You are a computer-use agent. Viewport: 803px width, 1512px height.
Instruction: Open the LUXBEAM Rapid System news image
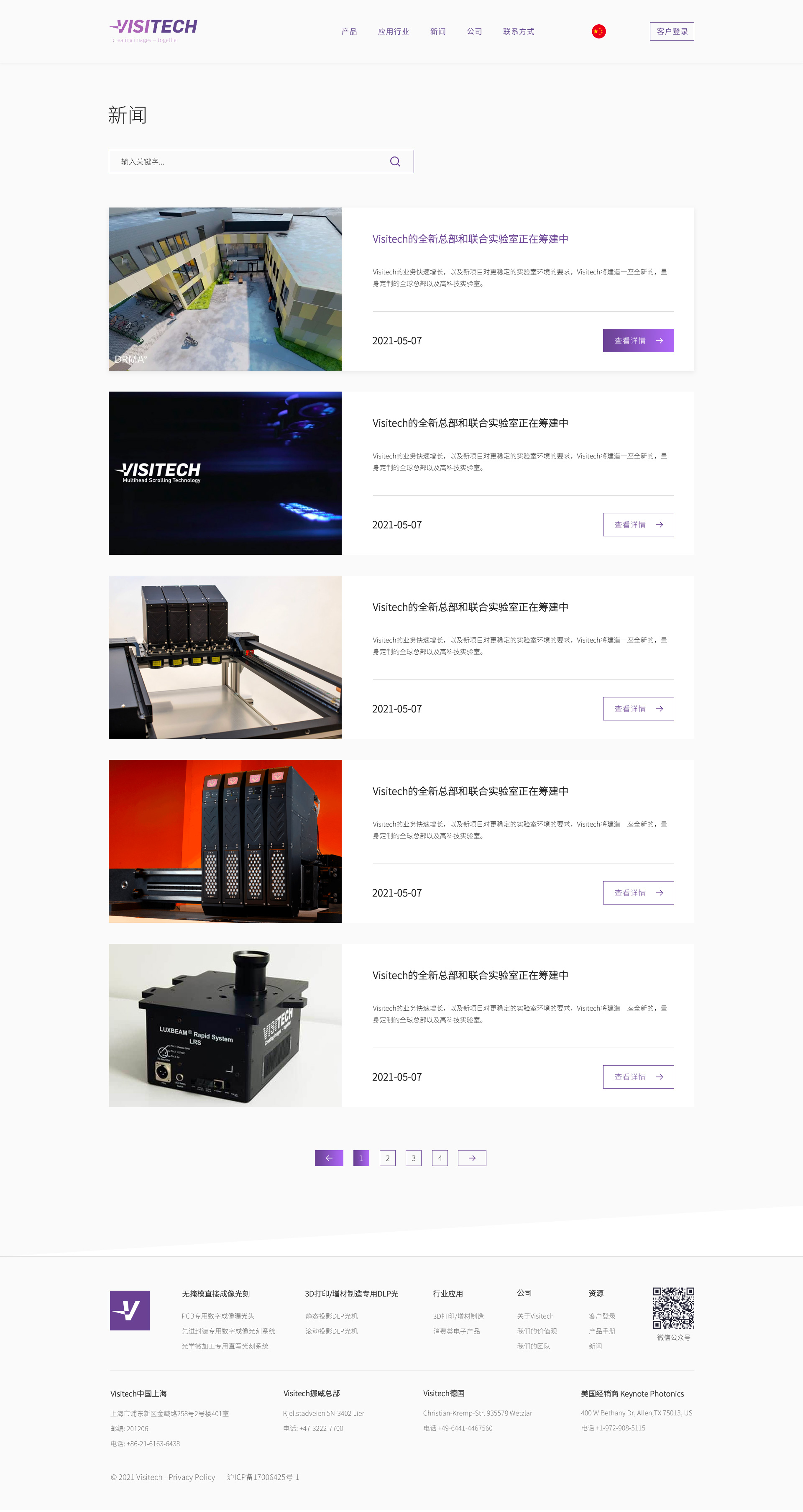click(x=225, y=1025)
